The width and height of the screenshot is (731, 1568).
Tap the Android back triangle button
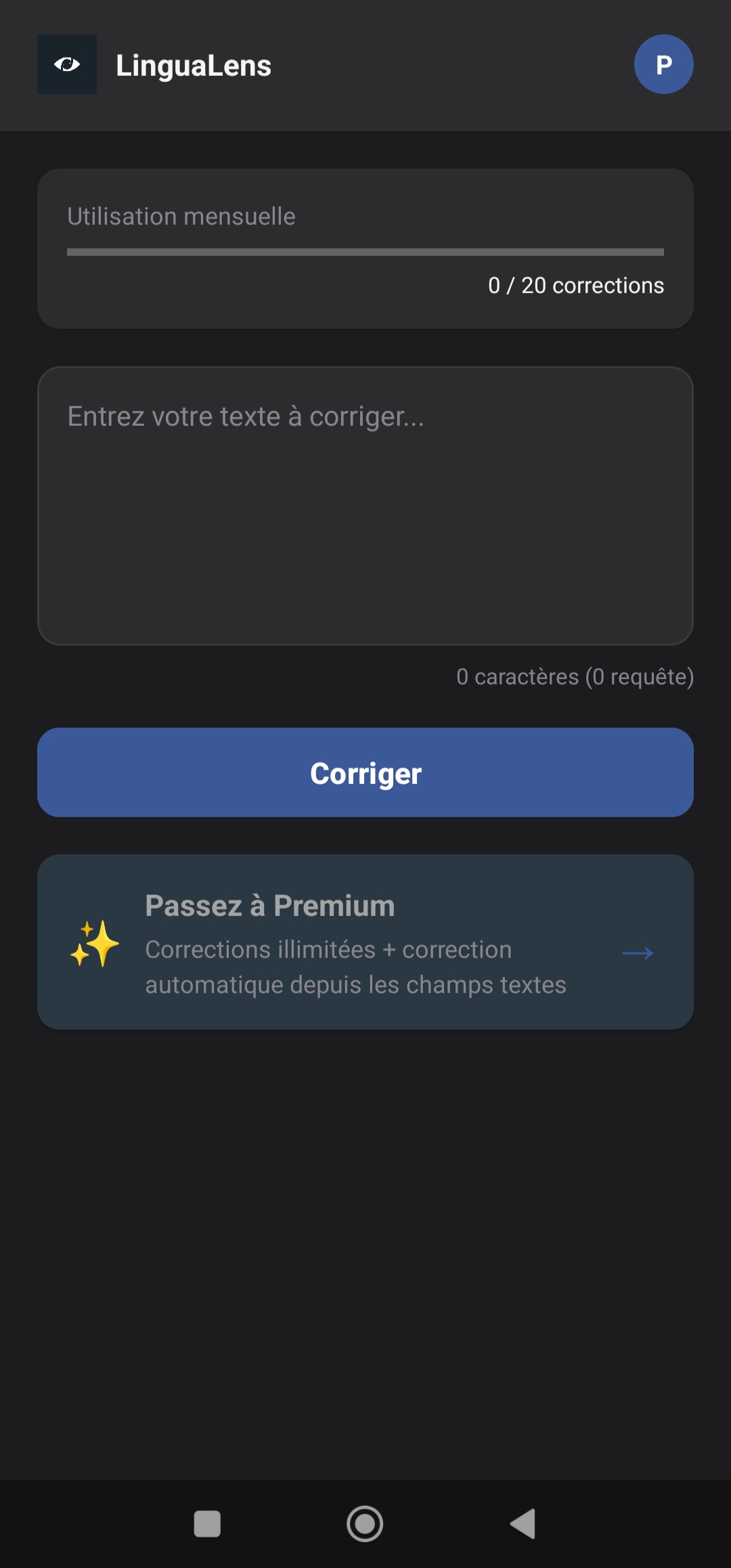[x=522, y=1523]
